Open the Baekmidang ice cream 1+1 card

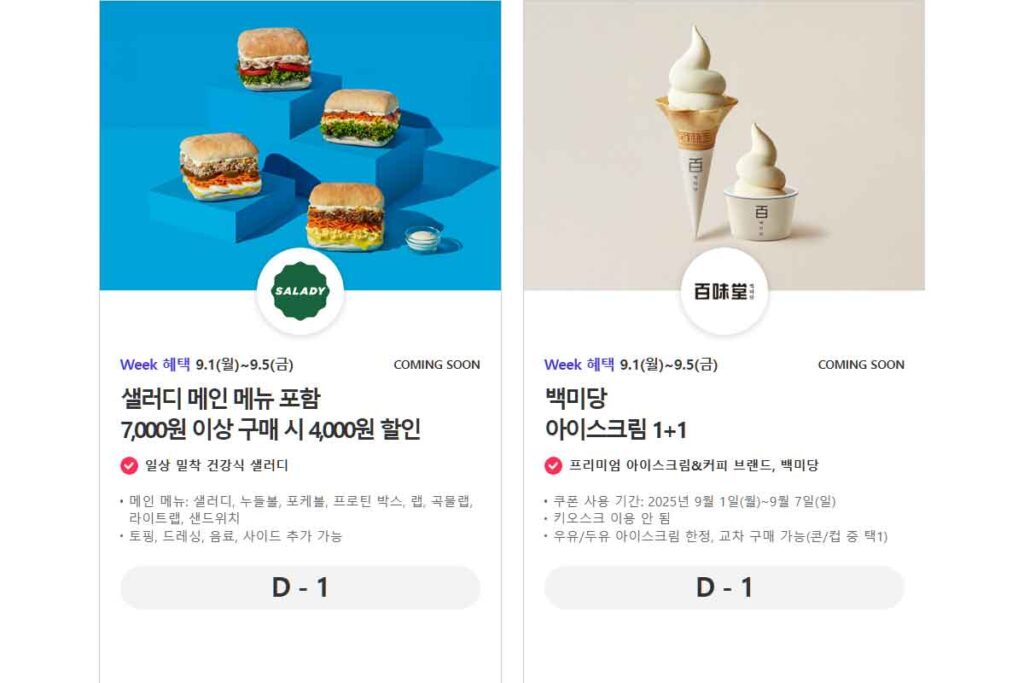tap(615, 415)
